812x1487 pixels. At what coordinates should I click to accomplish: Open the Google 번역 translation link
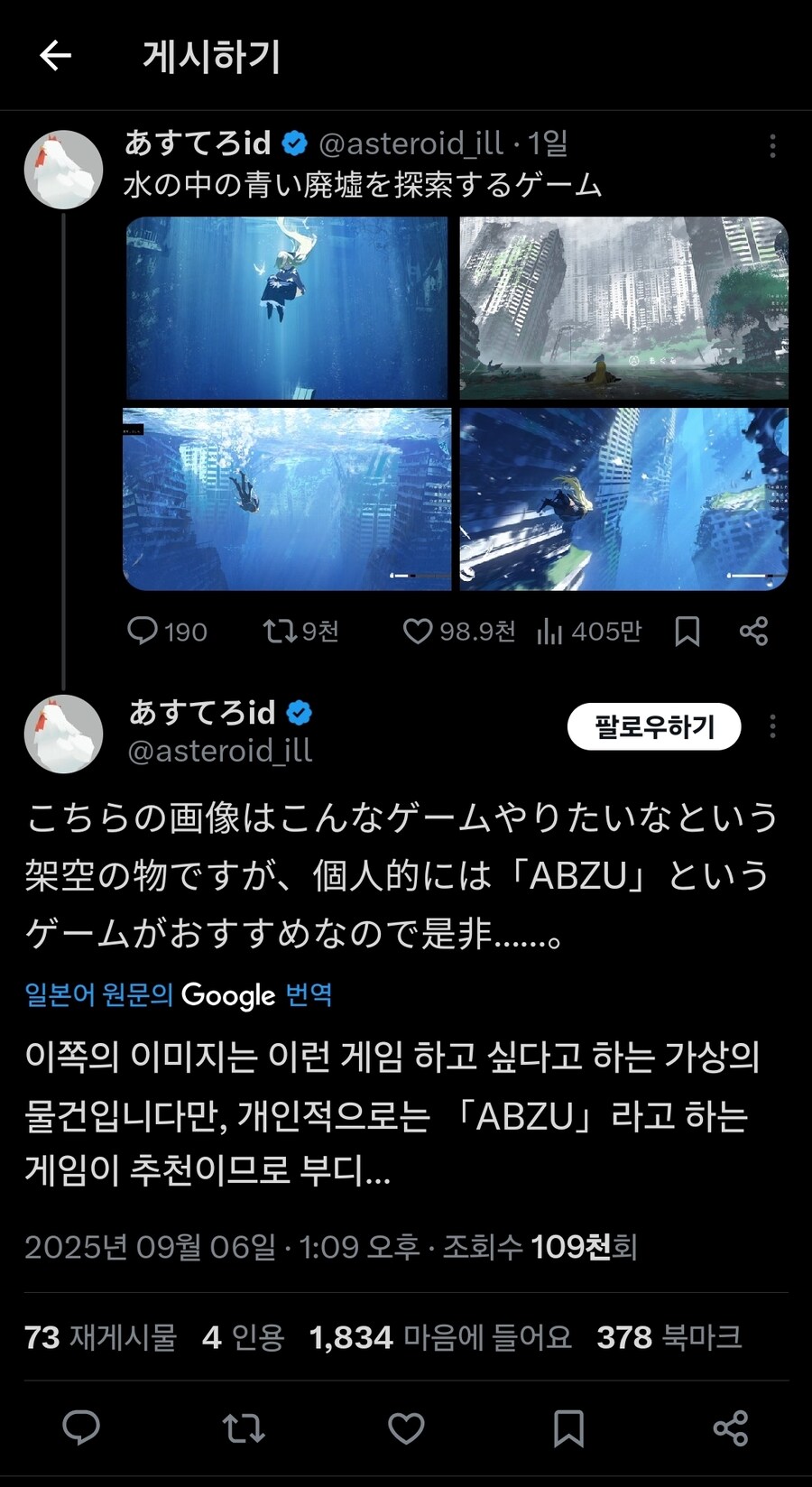coord(180,996)
